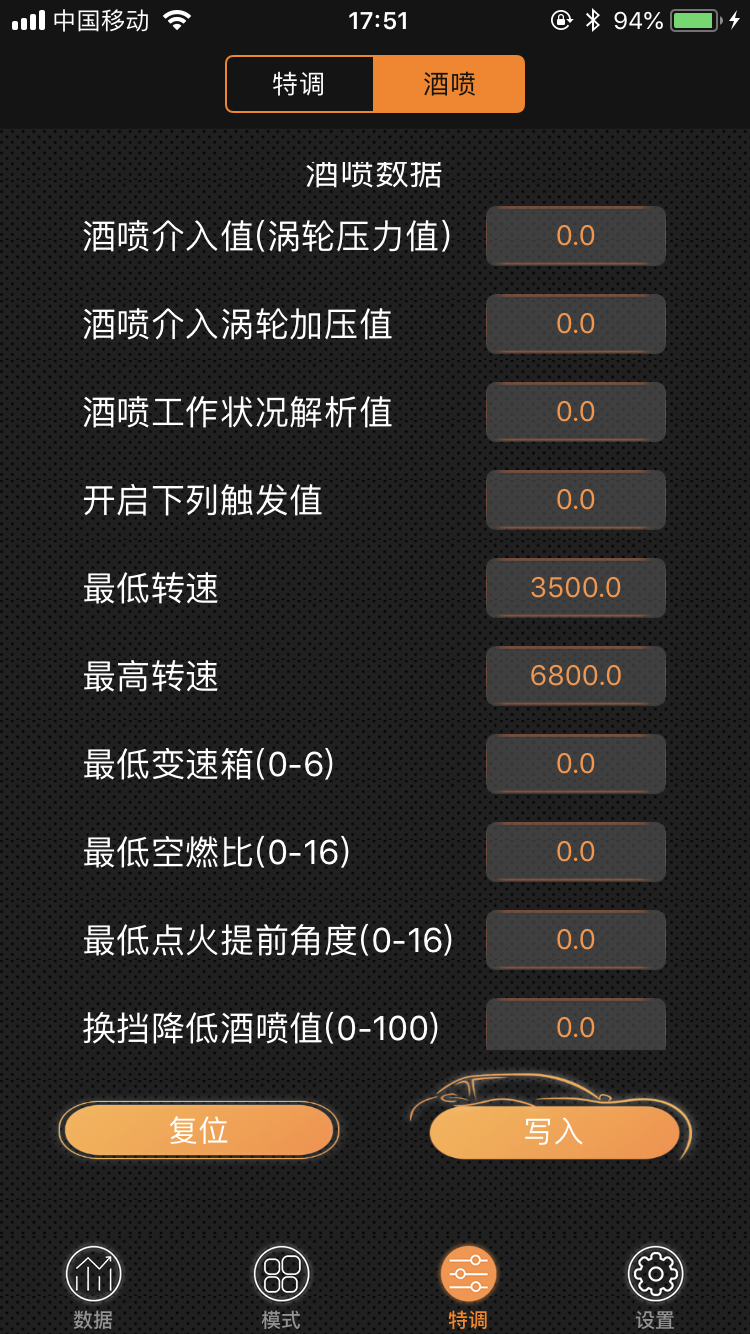The image size is (750, 1334).
Task: Select the 酒喷 segment
Action: 449,84
